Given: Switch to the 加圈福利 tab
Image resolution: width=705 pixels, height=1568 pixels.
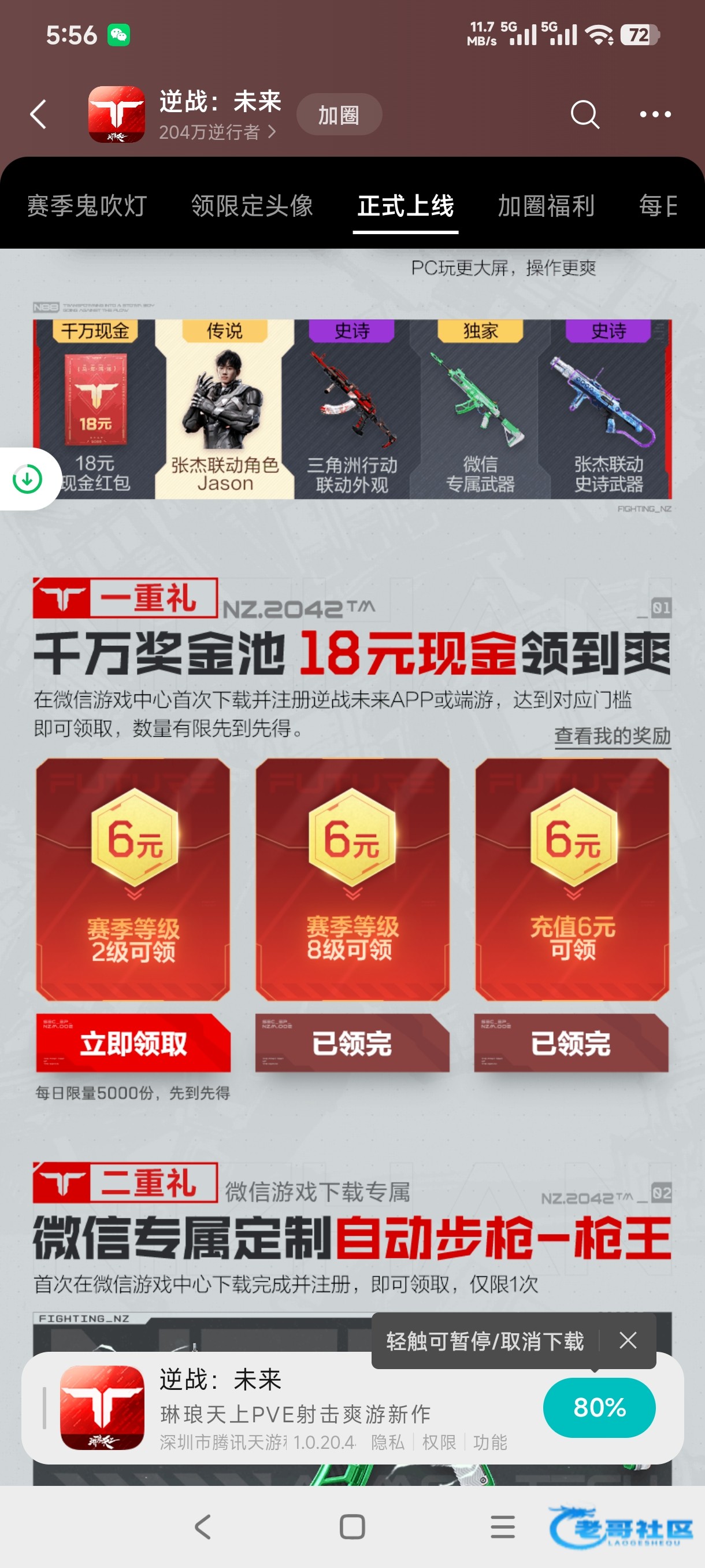Looking at the screenshot, I should [x=546, y=206].
